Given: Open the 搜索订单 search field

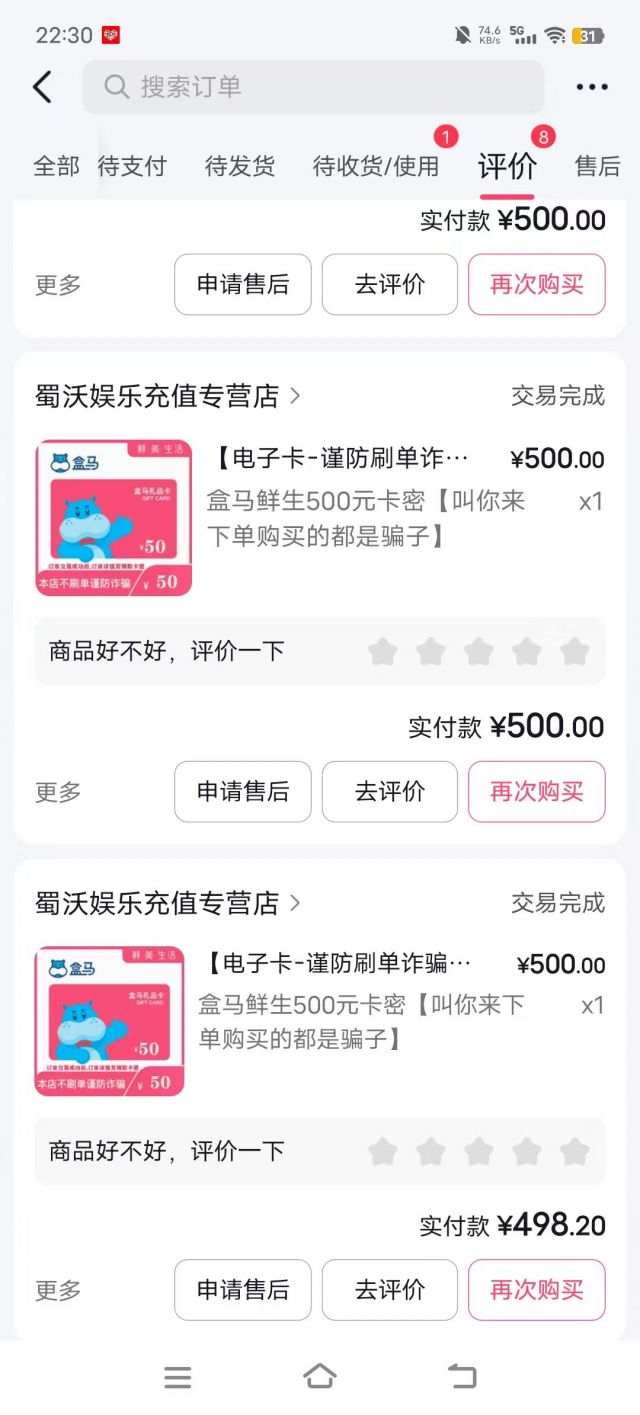Looking at the screenshot, I should pos(313,87).
